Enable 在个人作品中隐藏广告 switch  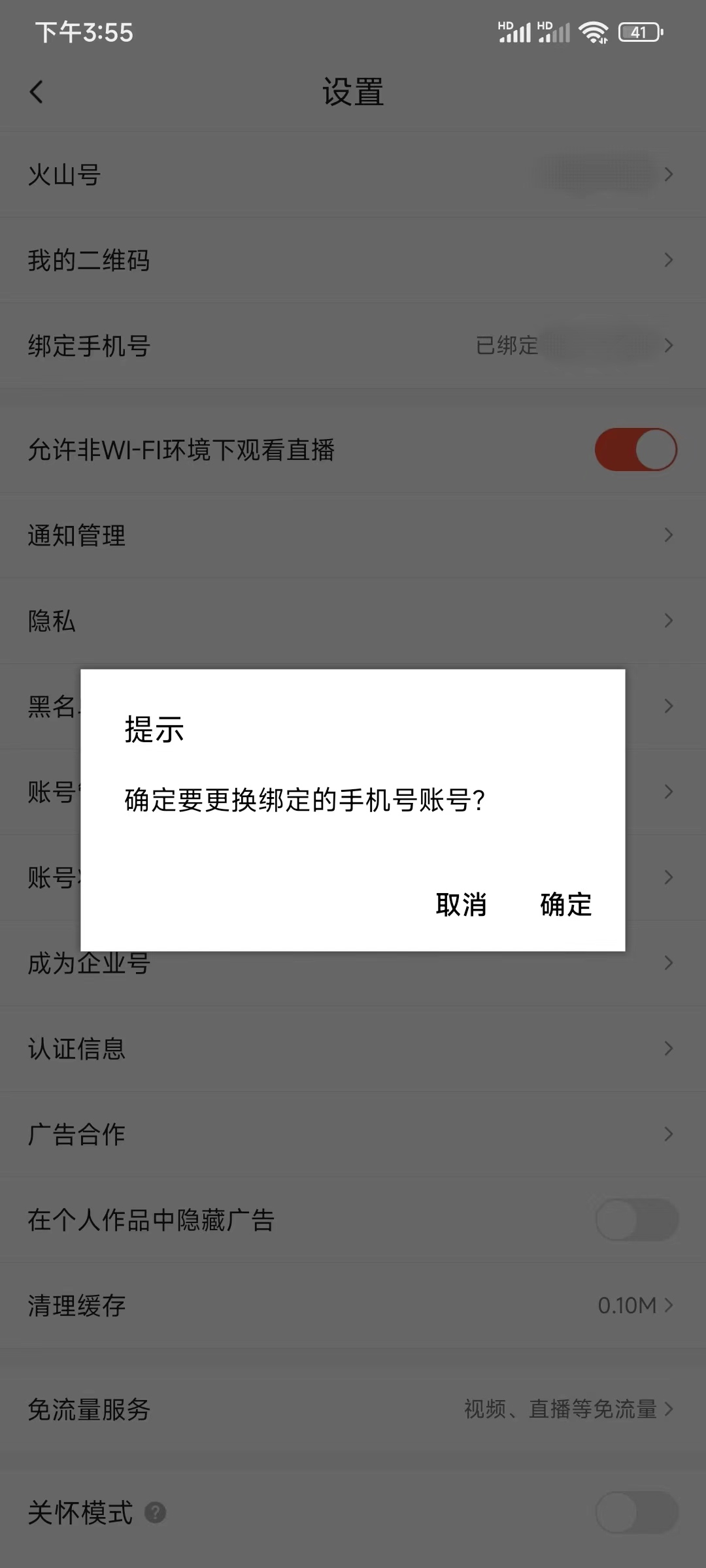636,1220
